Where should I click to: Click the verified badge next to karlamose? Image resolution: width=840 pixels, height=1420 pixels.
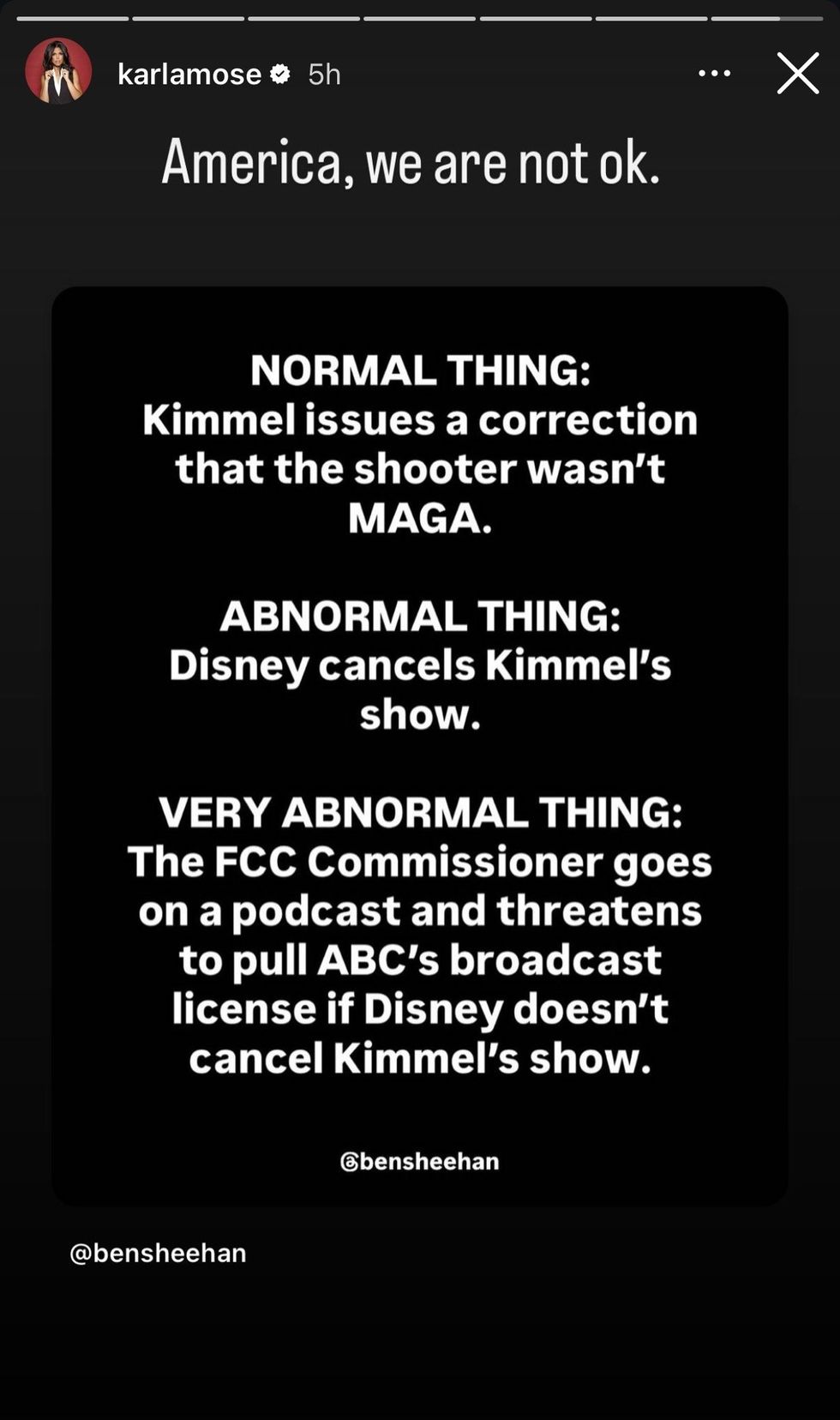coord(279,74)
